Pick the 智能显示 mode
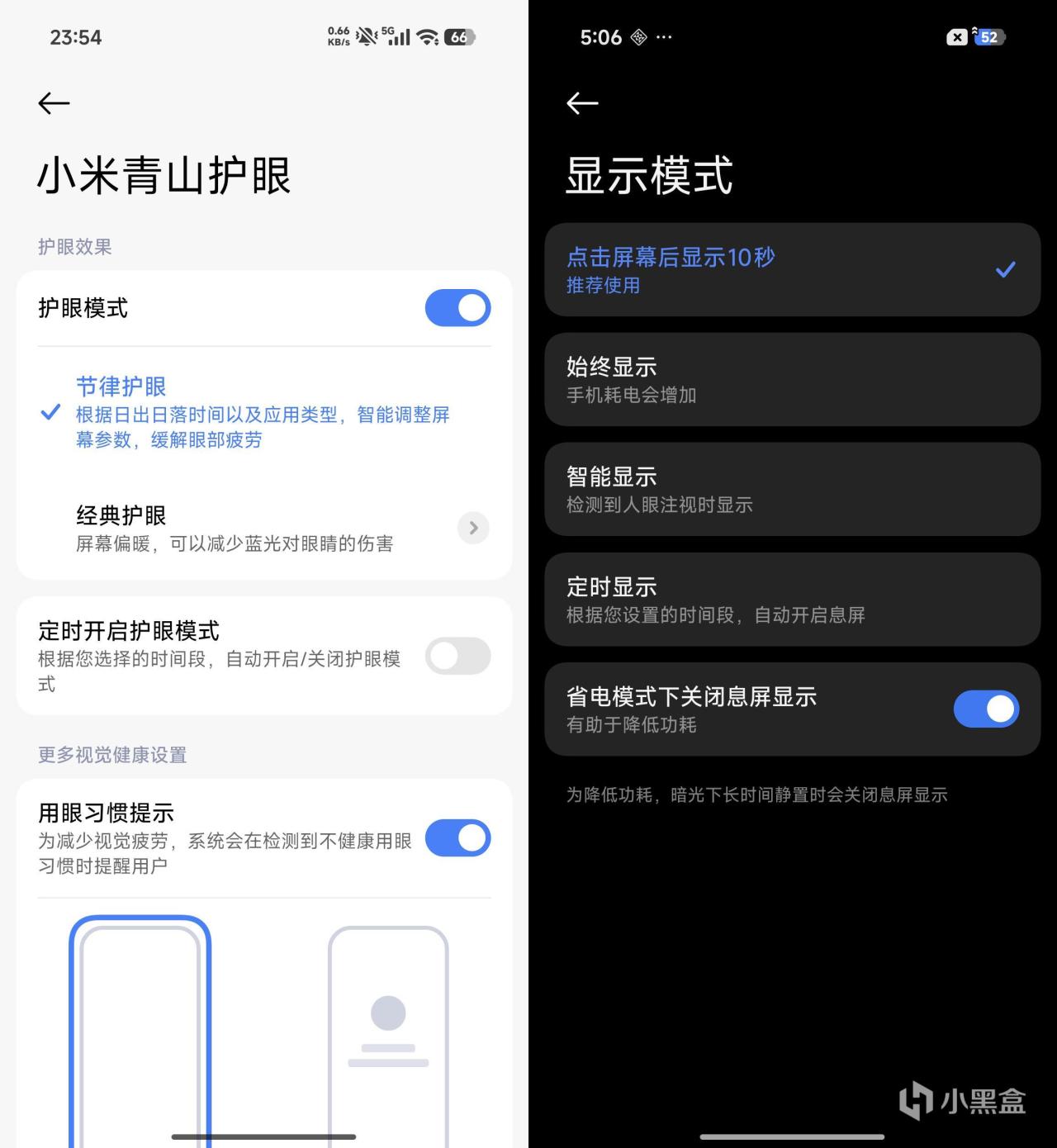The image size is (1057, 1148). tap(791, 490)
